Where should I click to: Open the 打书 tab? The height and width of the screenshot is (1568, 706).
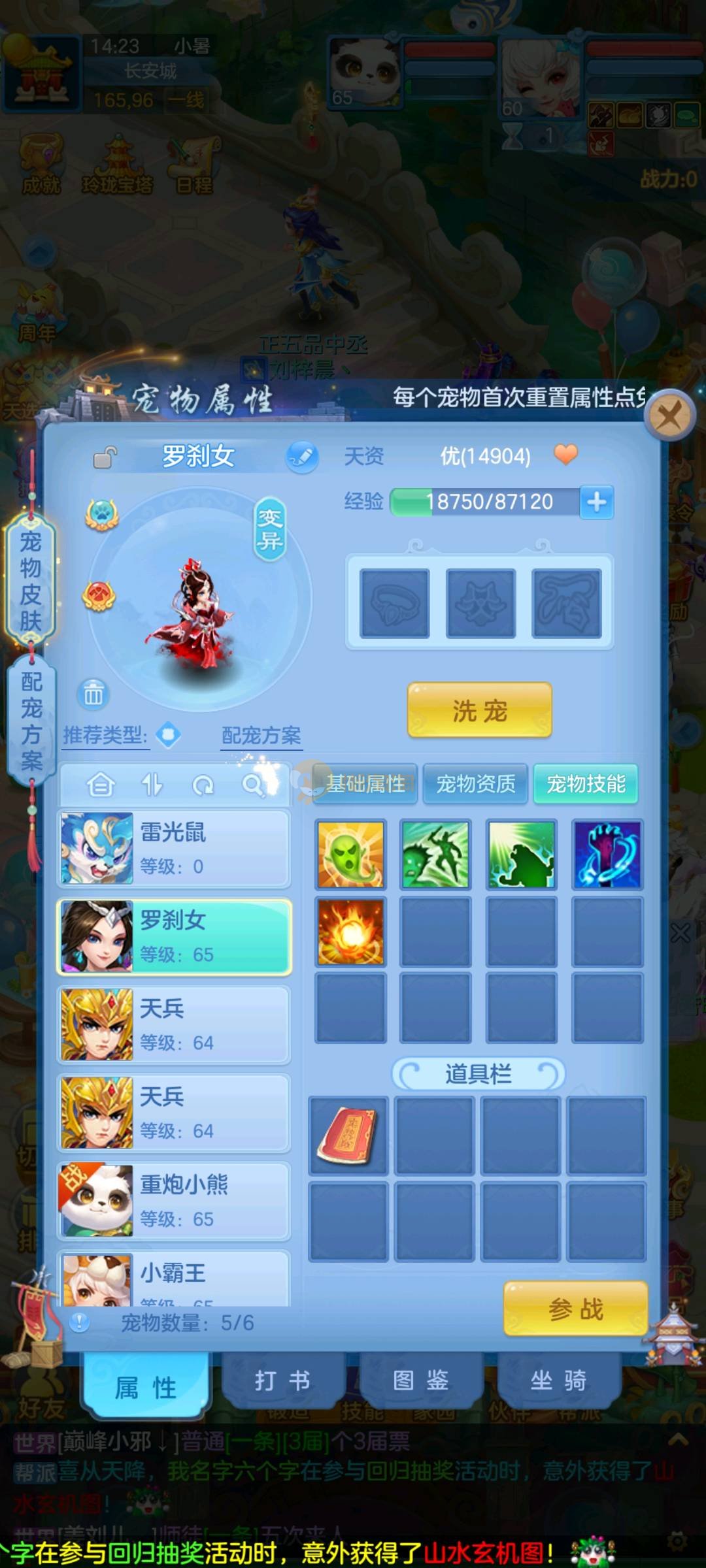click(282, 1381)
